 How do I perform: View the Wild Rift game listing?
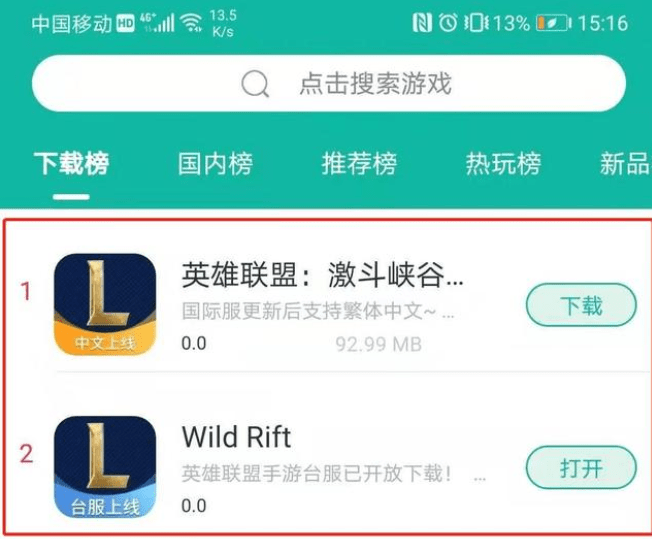click(236, 437)
